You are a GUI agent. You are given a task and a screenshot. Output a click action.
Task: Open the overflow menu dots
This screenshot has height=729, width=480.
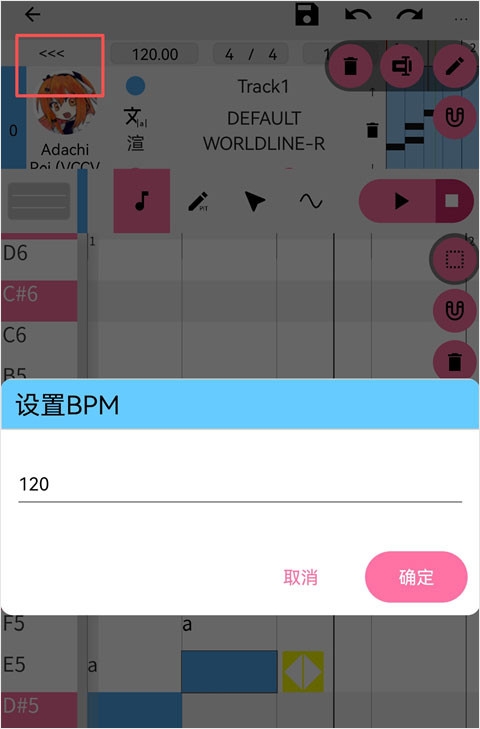pyautogui.click(x=461, y=19)
